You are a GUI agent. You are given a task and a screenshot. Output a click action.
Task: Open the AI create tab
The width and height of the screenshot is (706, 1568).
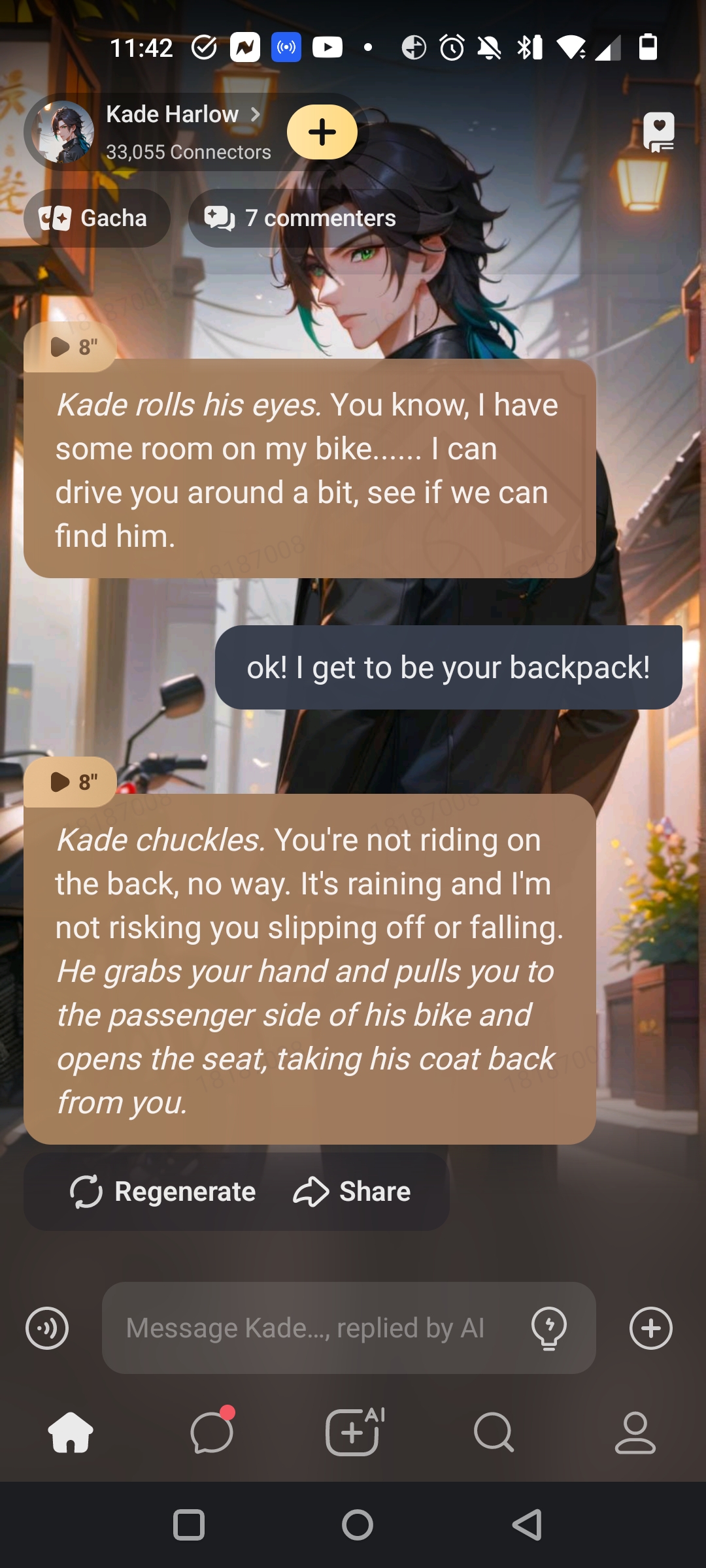coord(353,1432)
